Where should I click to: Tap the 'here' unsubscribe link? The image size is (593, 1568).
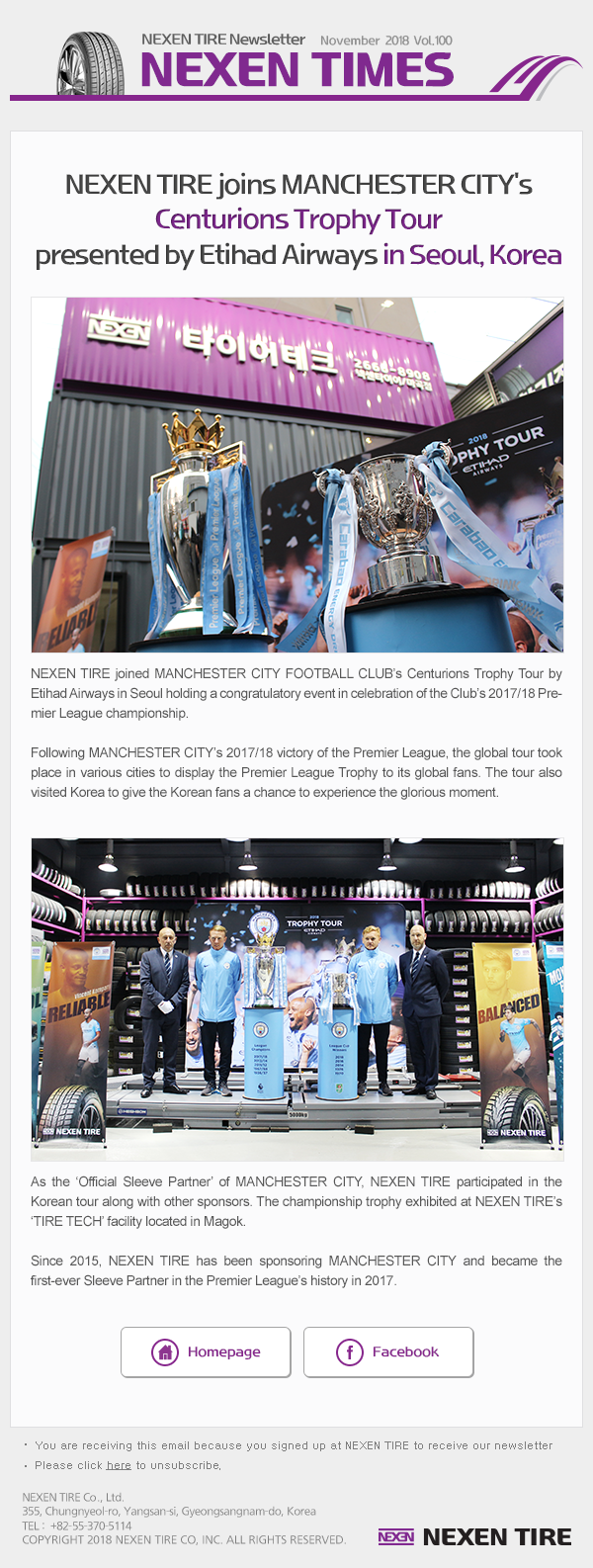click(x=119, y=1465)
